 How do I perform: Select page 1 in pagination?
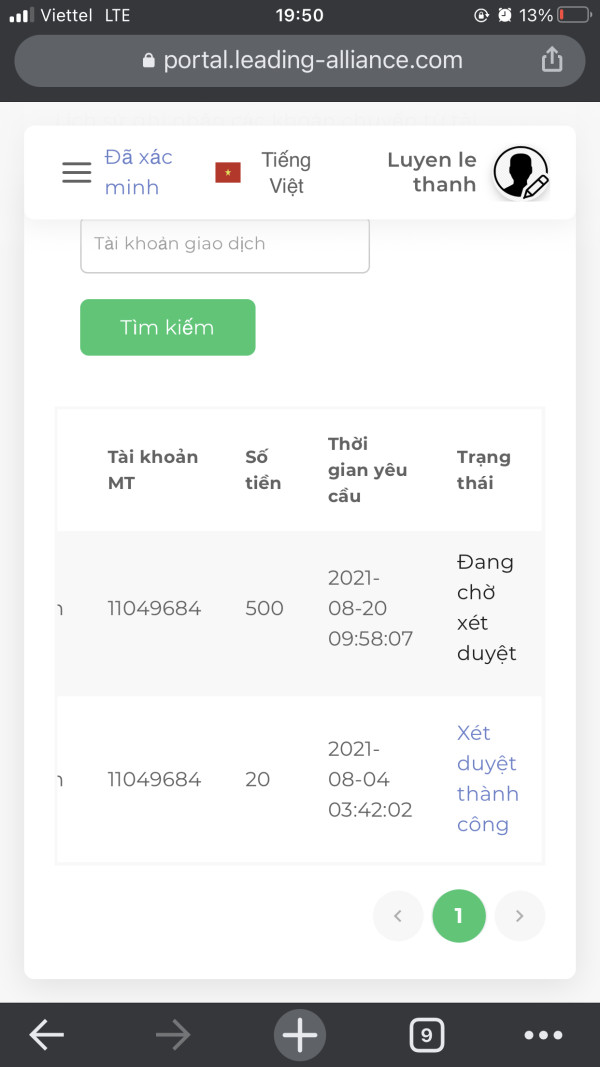click(x=459, y=916)
